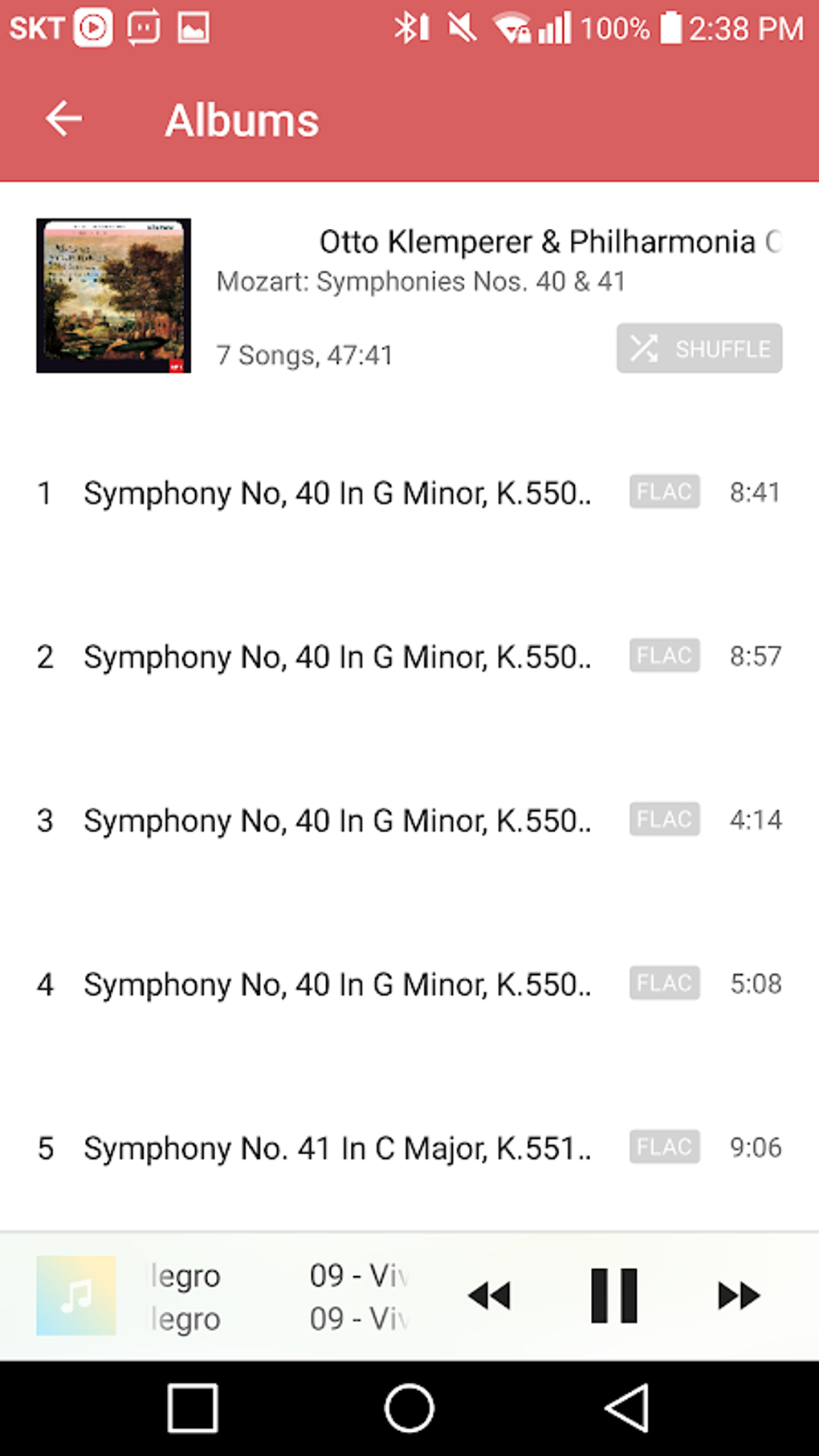819x1456 pixels.
Task: Tap the secured Wi-Fi status icon
Action: 515,27
